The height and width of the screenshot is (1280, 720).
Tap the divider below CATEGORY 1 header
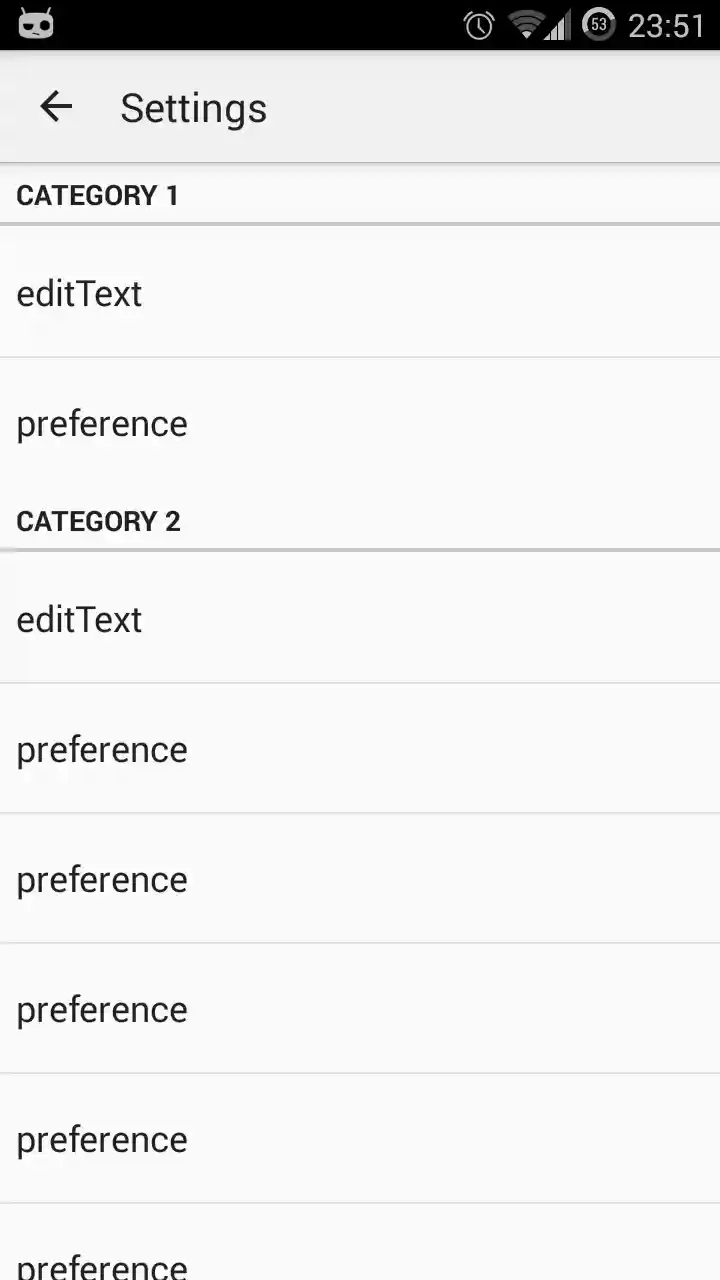coord(360,221)
